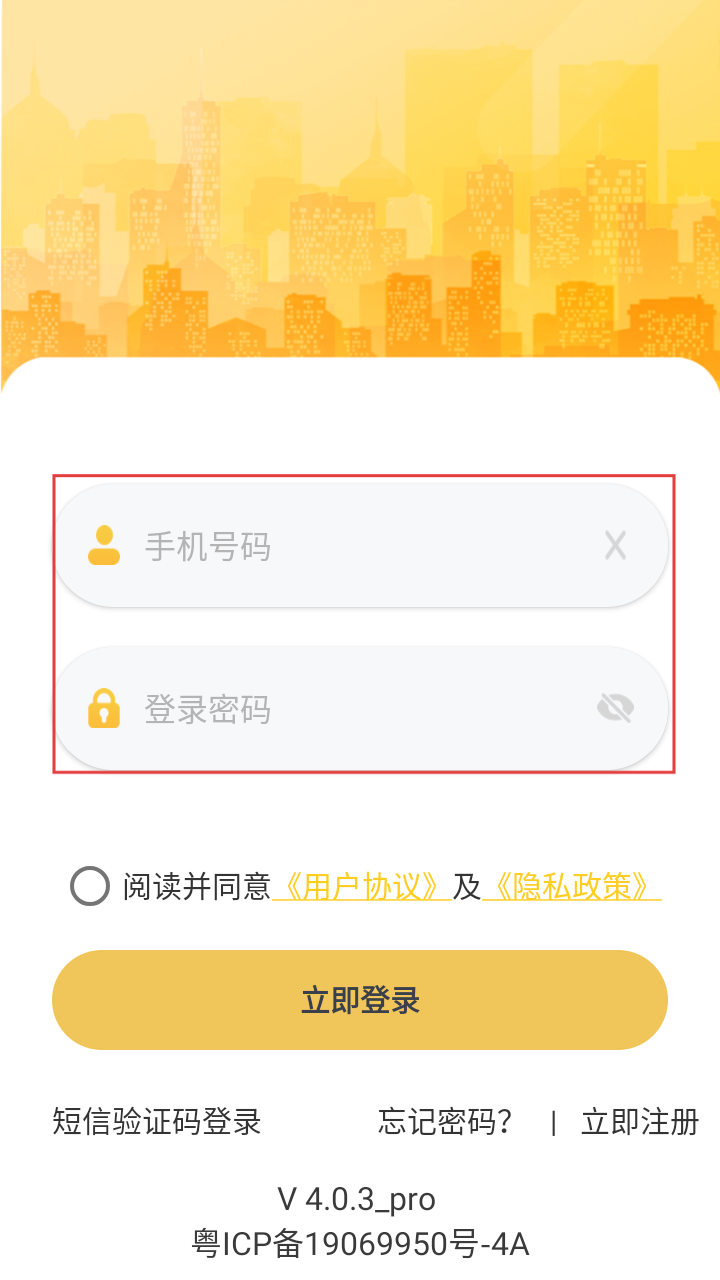Check the agreement circle before 阅读并同意
This screenshot has width=720, height=1280.
pos(90,886)
